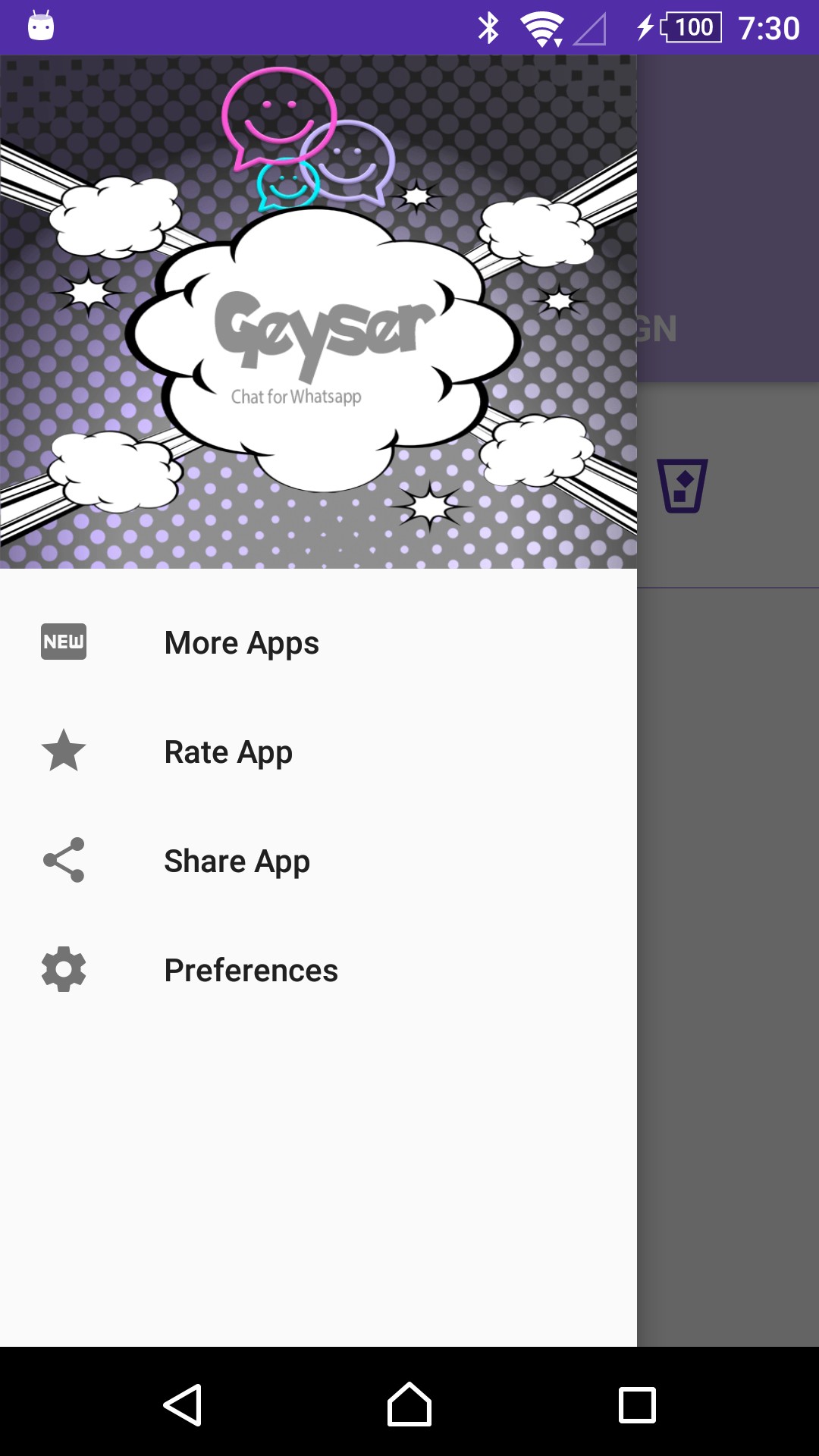Viewport: 819px width, 1456px height.
Task: Open Preferences settings
Action: (250, 970)
